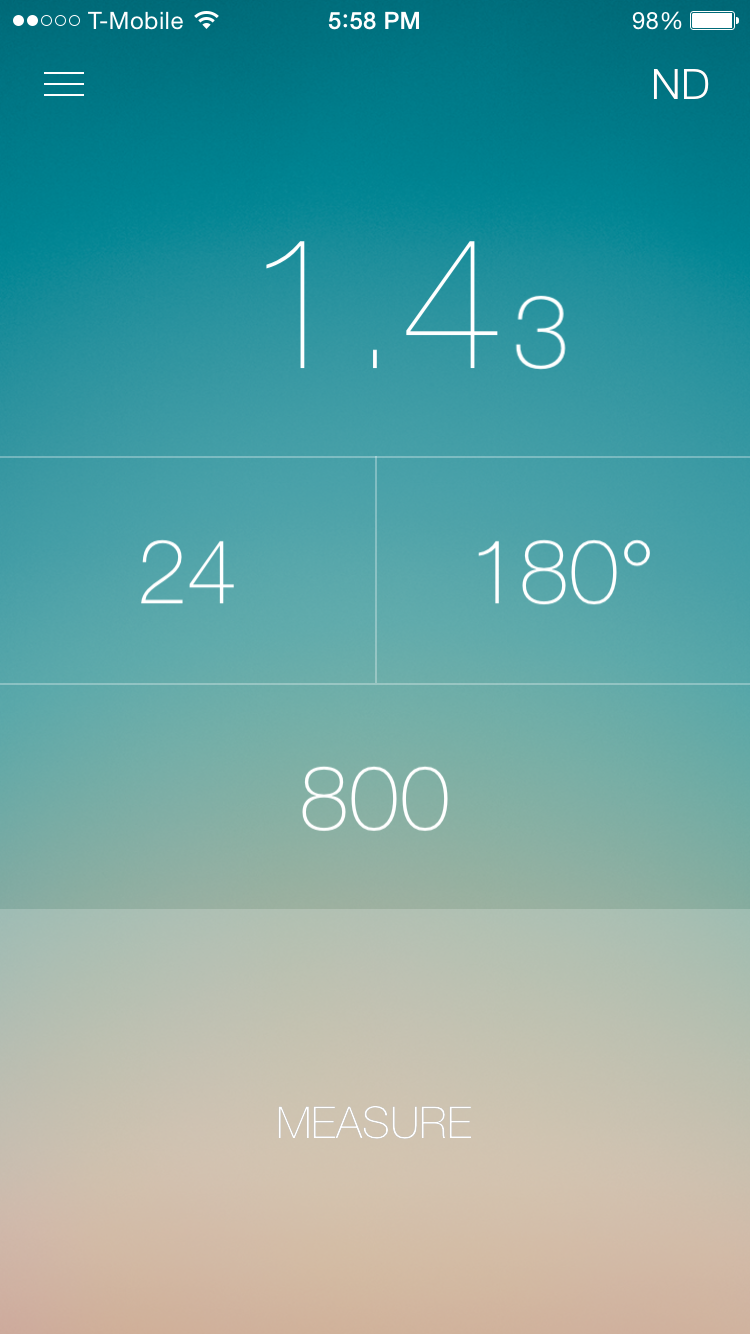750x1334 pixels.
Task: Tap the ND filter button
Action: point(680,85)
